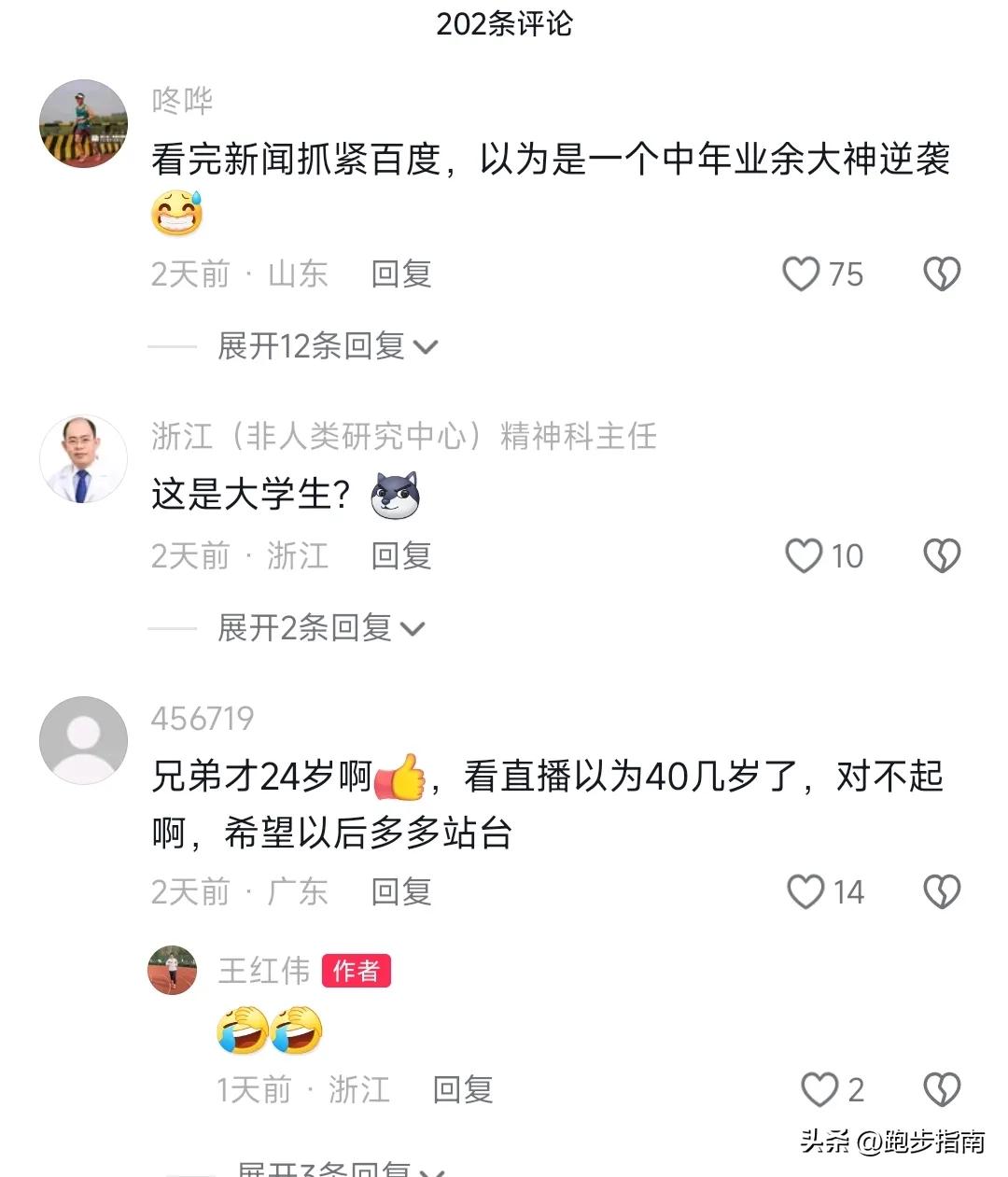The image size is (1008, 1177).
Task: Like the 这是大学生 comment
Action: (803, 556)
